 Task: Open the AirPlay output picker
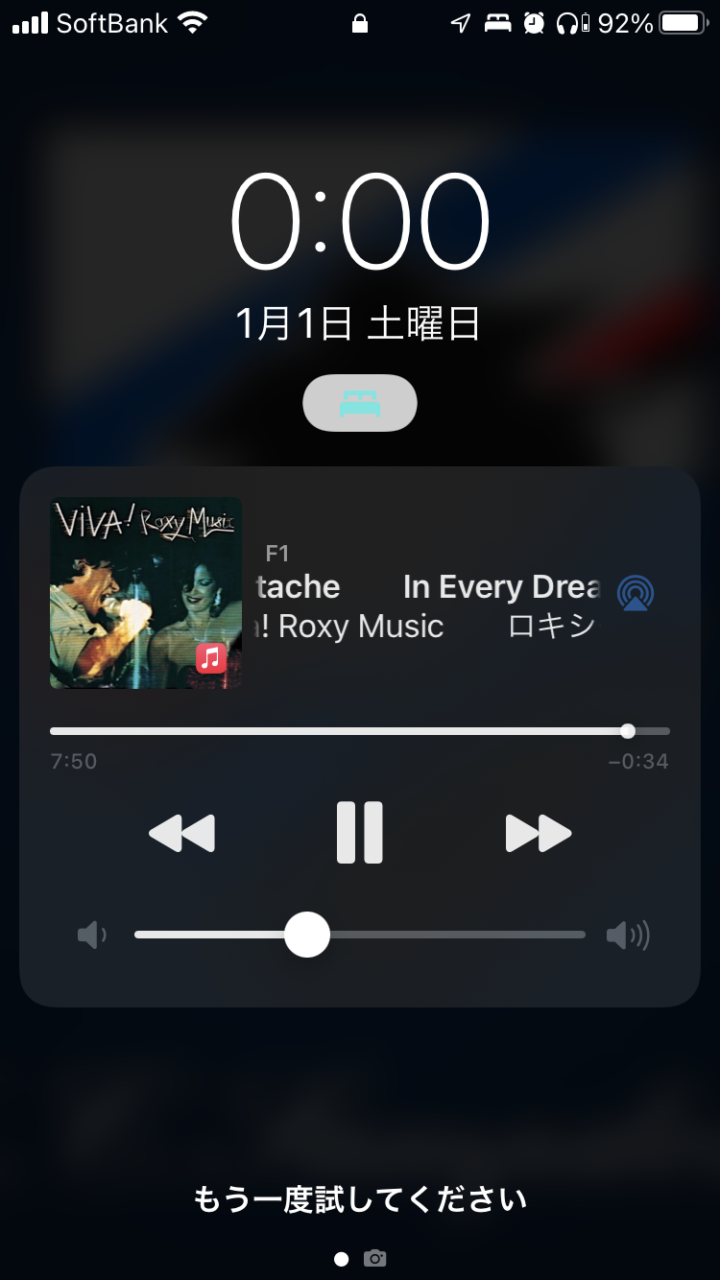pos(635,594)
